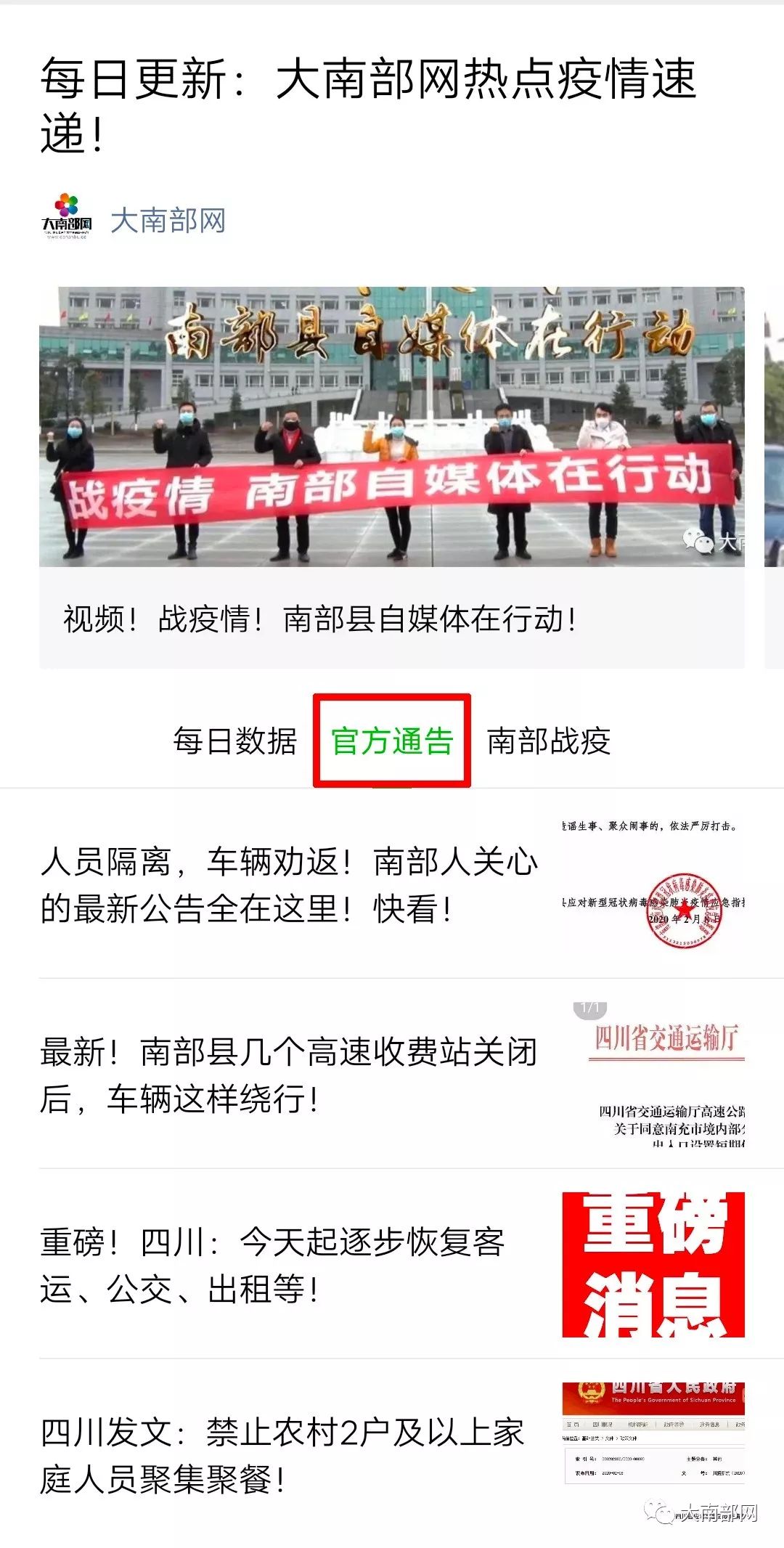Open the 人员隔离，车辆劝返 announcement article
This screenshot has width=784, height=1548.
point(392,884)
